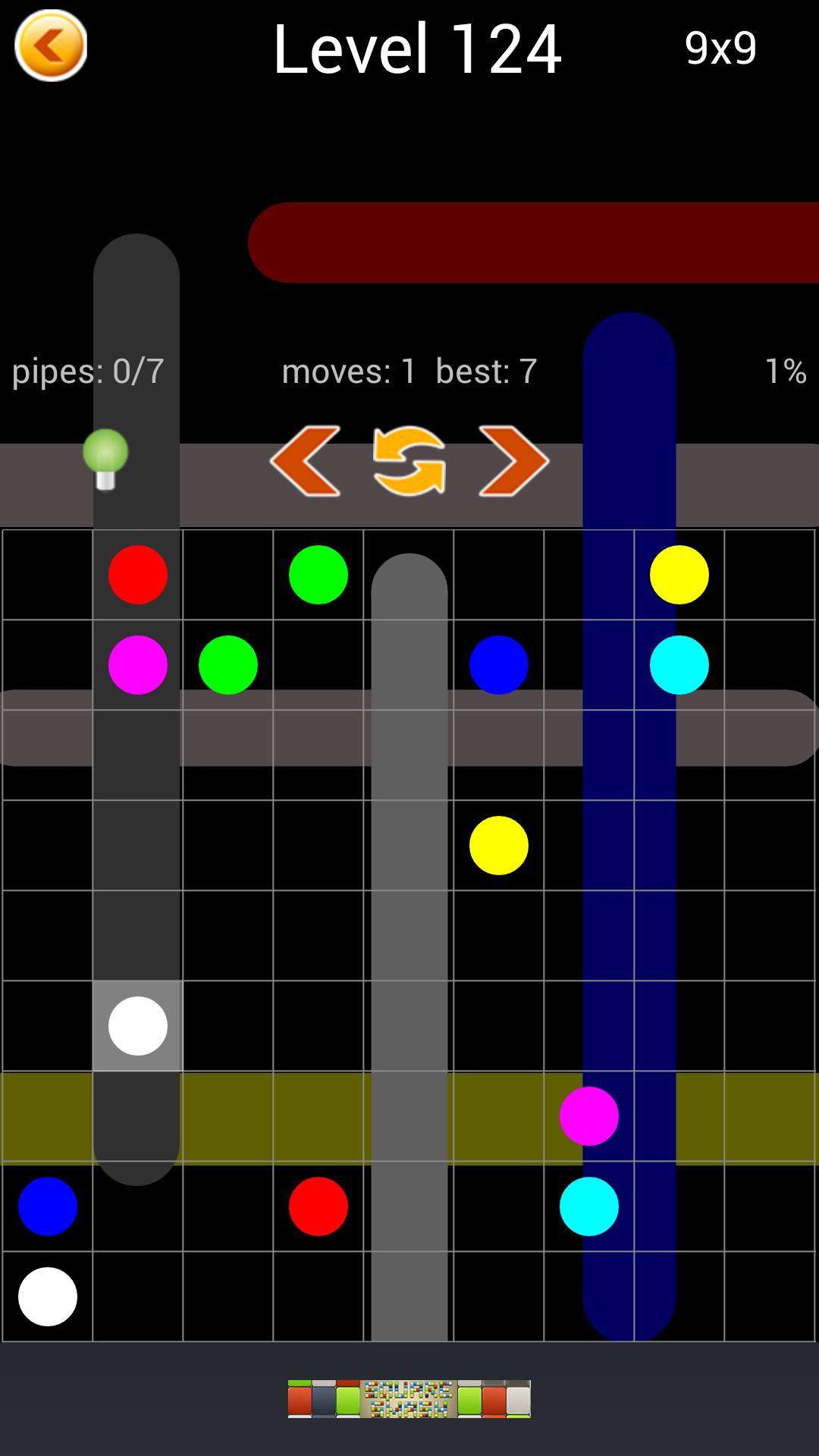
Task: Tap the green lightbulb hint
Action: coord(105,460)
